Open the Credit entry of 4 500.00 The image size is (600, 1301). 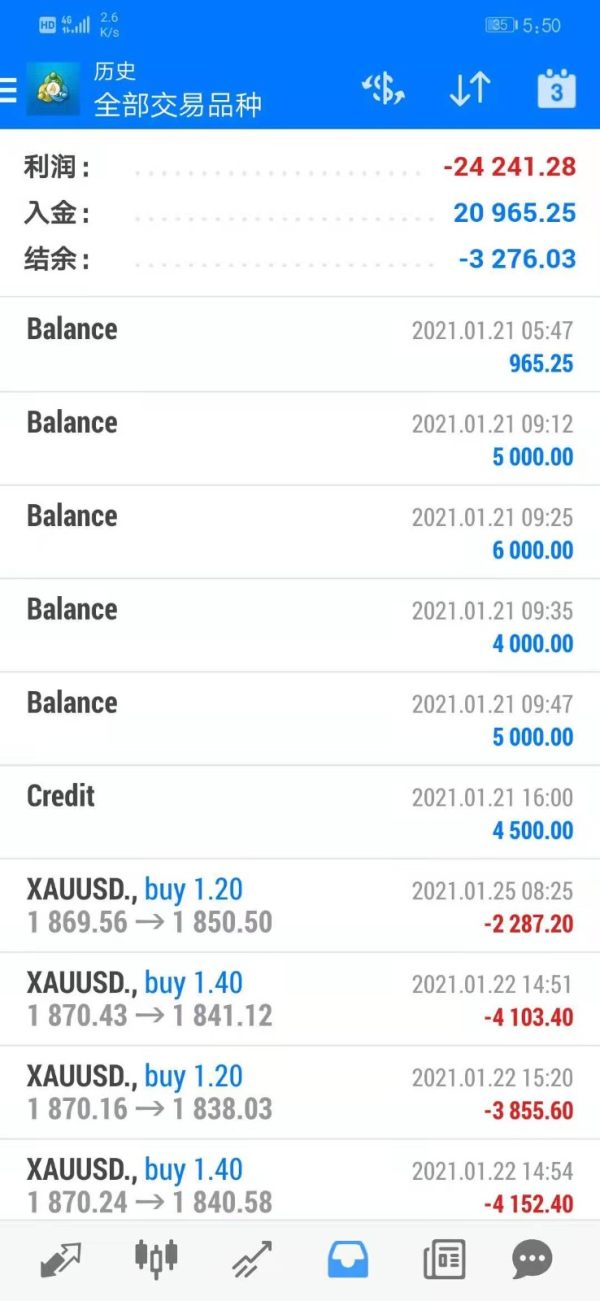300,812
